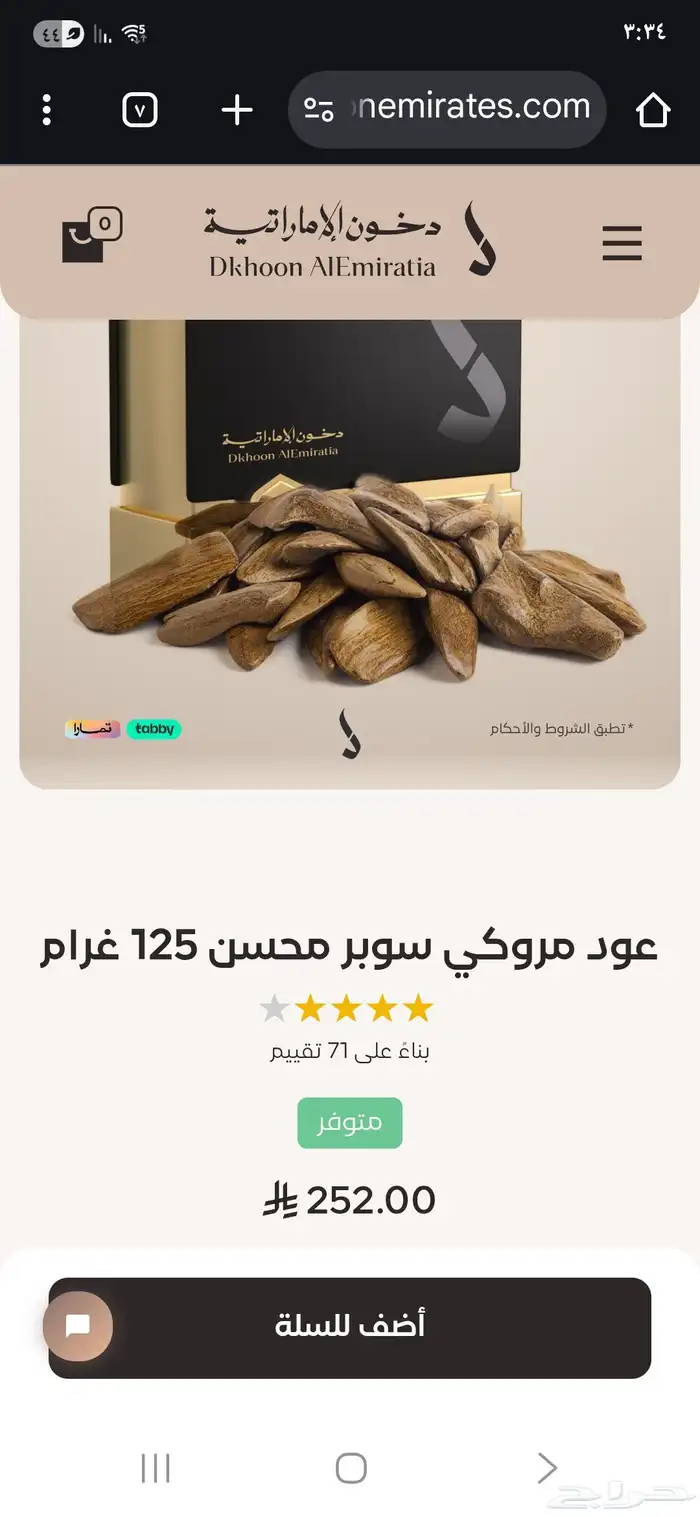Go to the browser home page
Viewport: 700px width, 1517px height.
tap(652, 109)
